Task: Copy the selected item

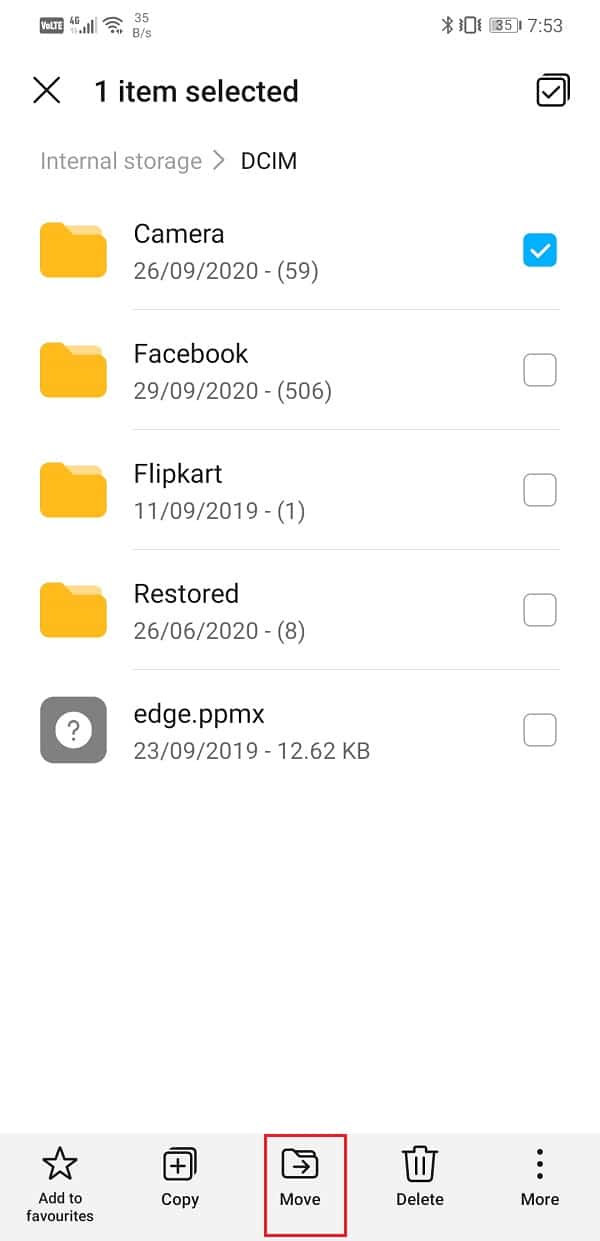Action: coord(180,1177)
